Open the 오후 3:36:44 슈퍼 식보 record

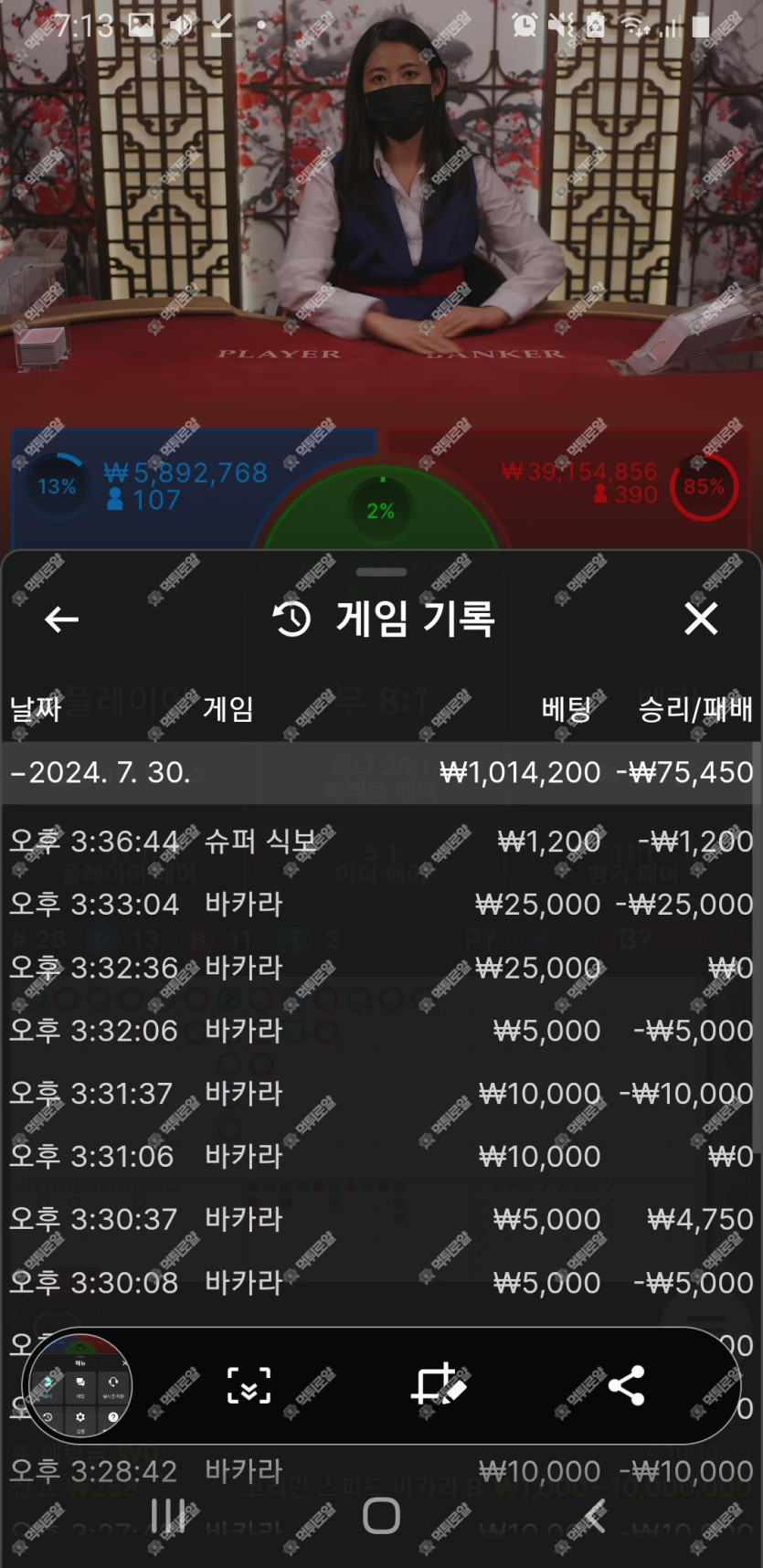click(x=380, y=841)
